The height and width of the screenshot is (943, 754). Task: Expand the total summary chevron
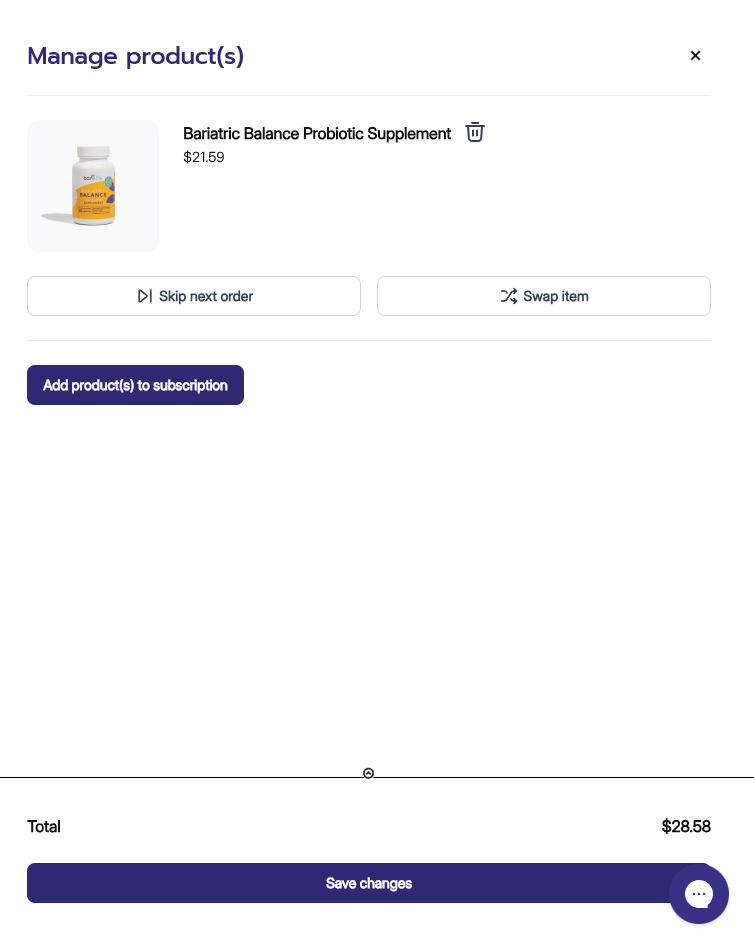tap(368, 773)
